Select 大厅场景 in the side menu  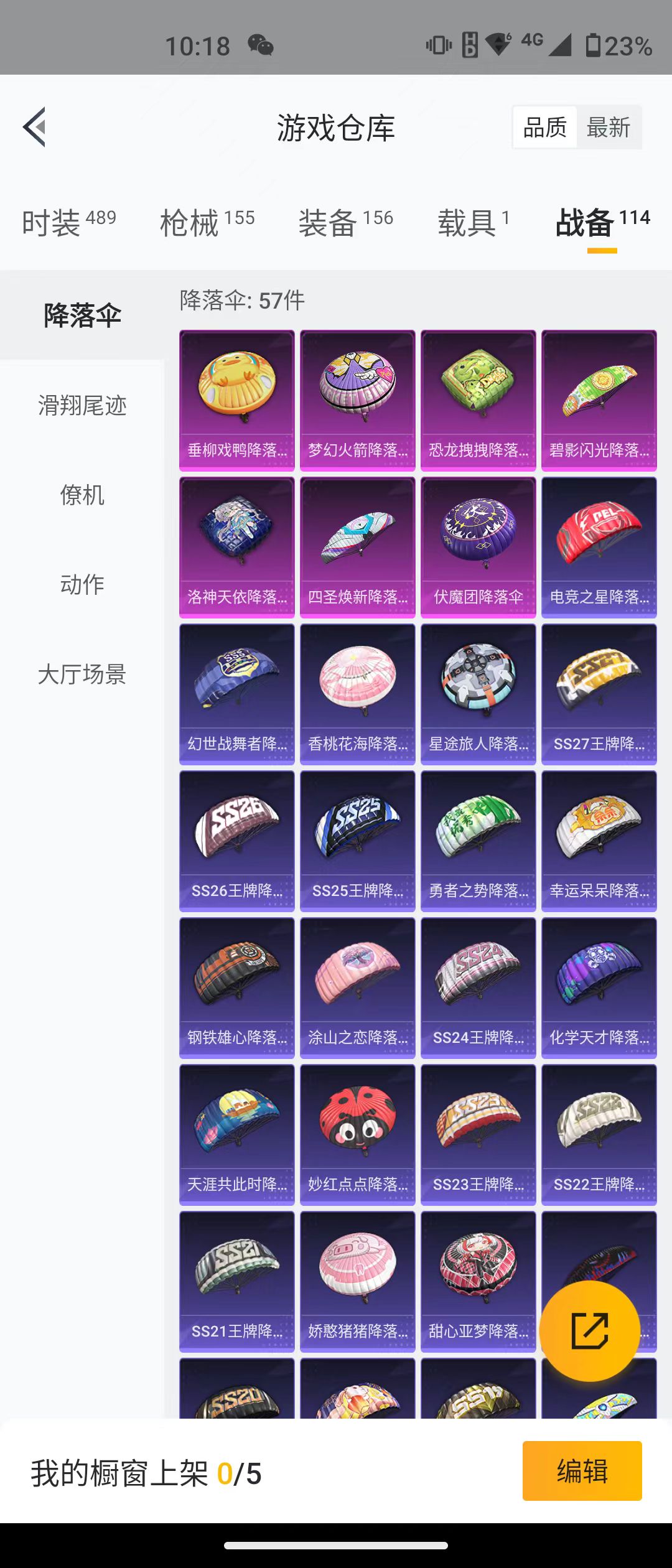[x=82, y=674]
